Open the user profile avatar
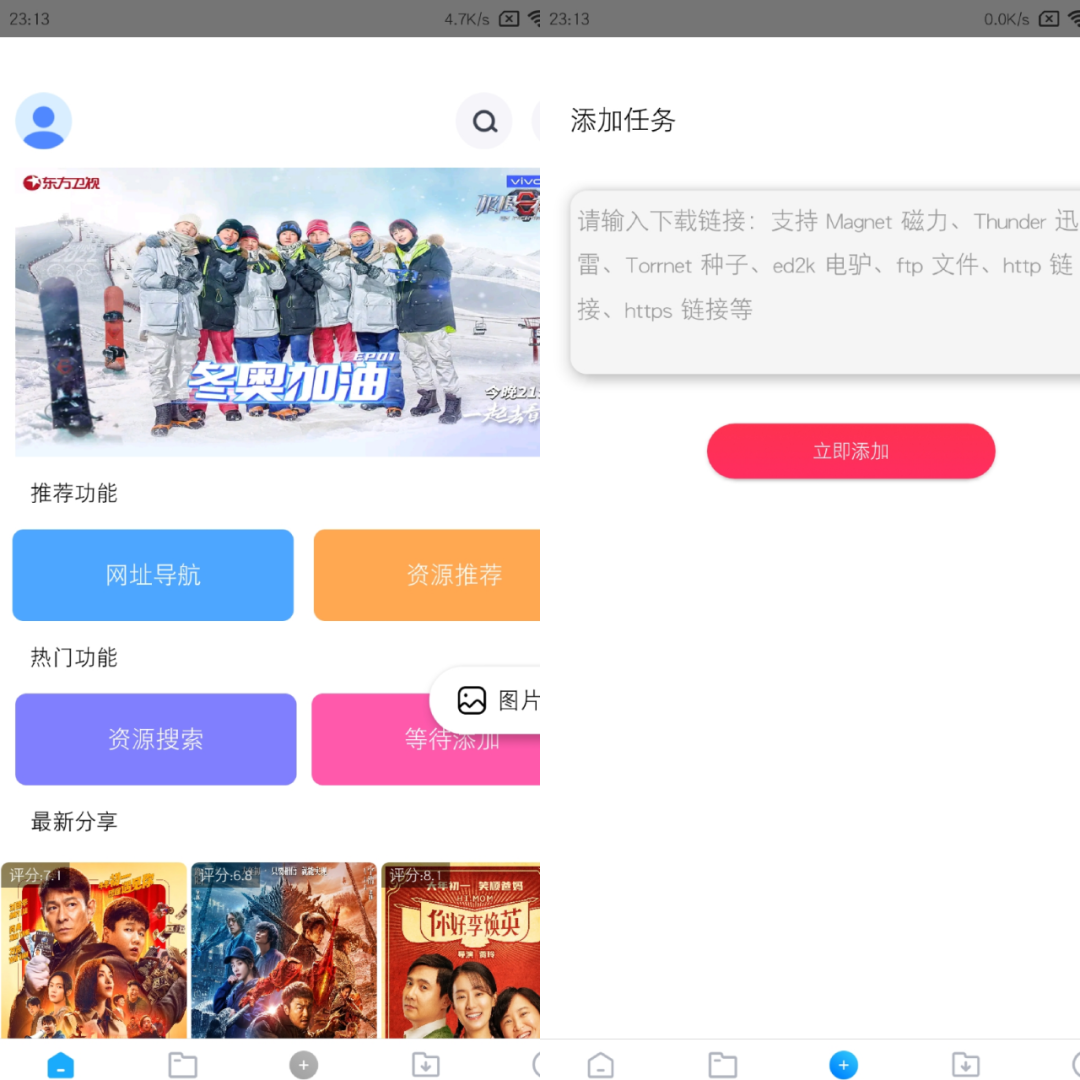This screenshot has height=1080, width=1080. 43,121
